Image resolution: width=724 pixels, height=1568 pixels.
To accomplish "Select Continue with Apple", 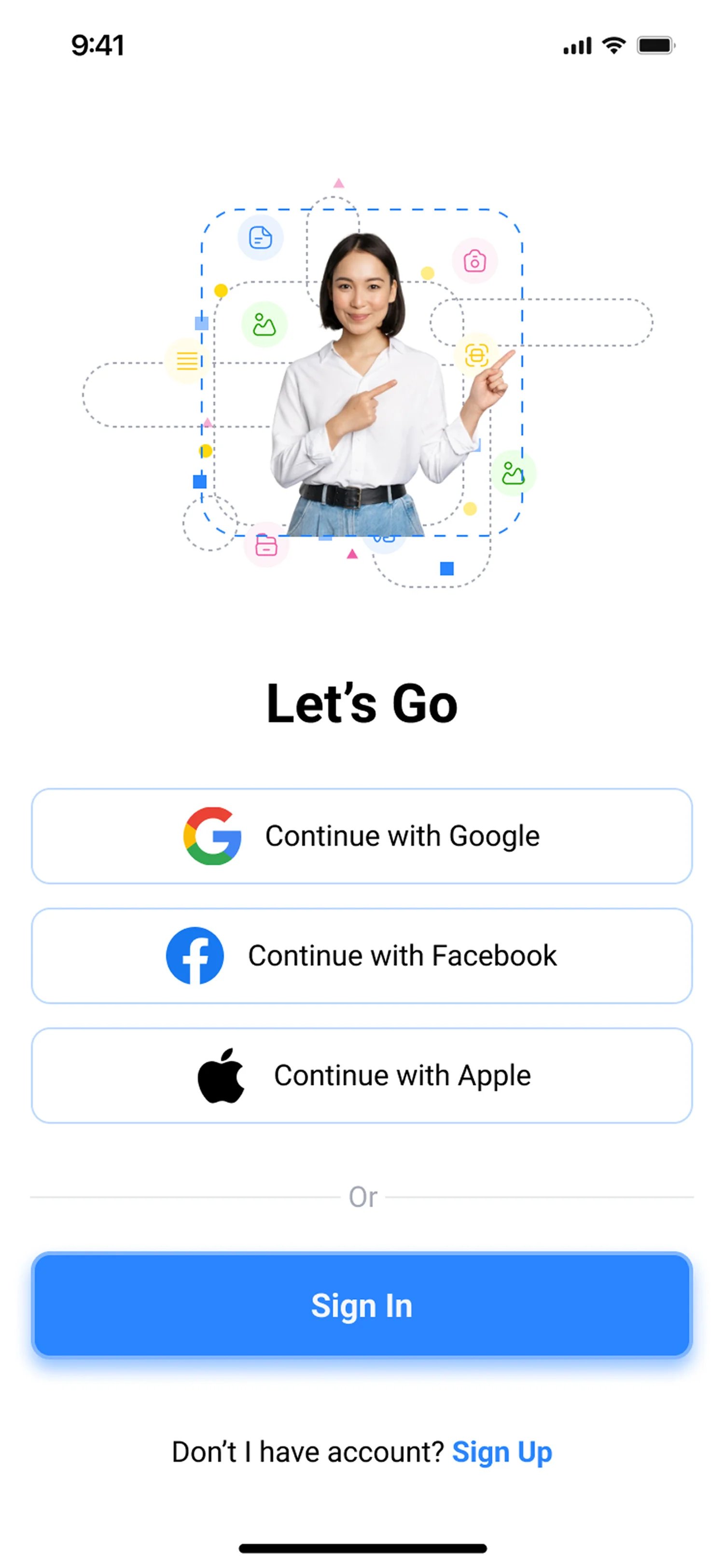I will click(x=362, y=1076).
